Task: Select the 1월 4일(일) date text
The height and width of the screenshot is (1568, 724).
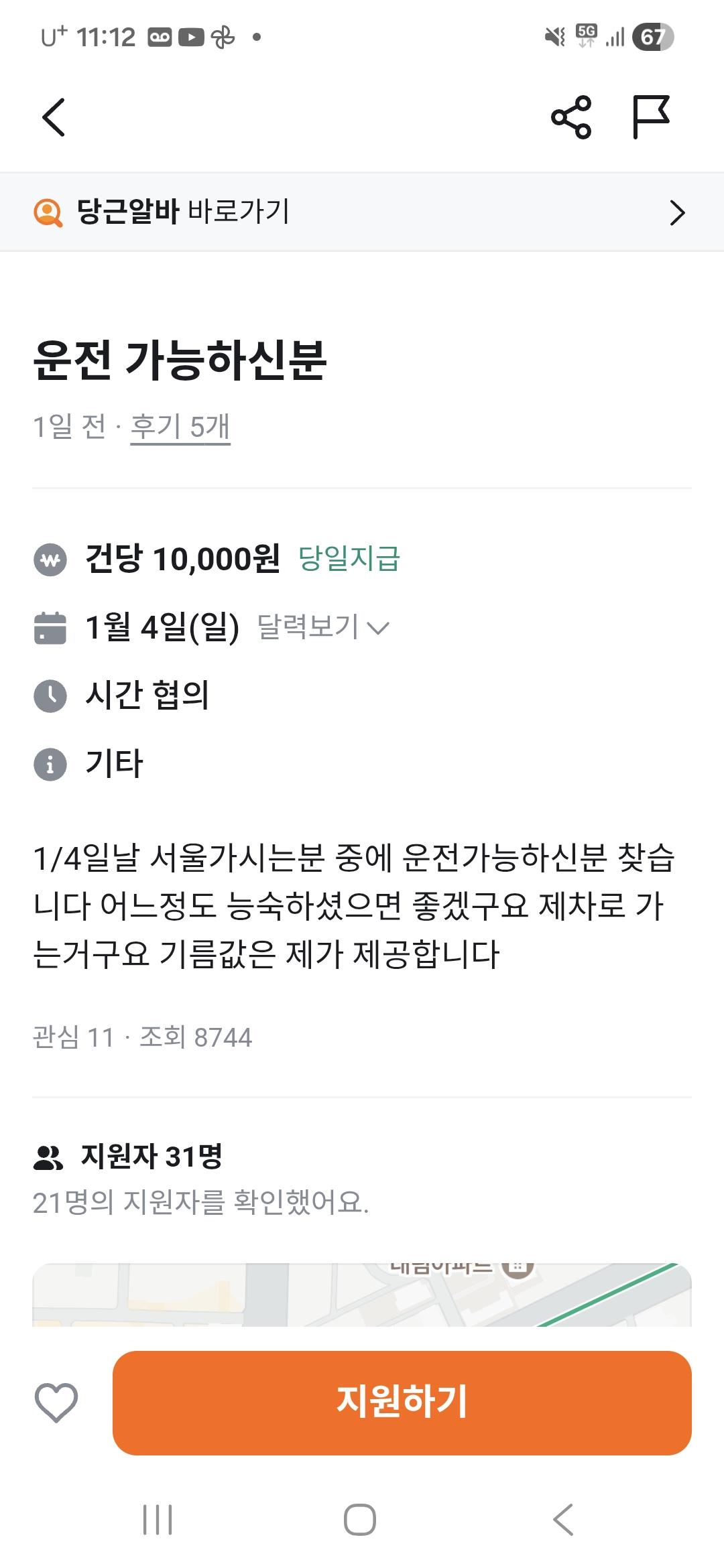Action: pyautogui.click(x=161, y=628)
